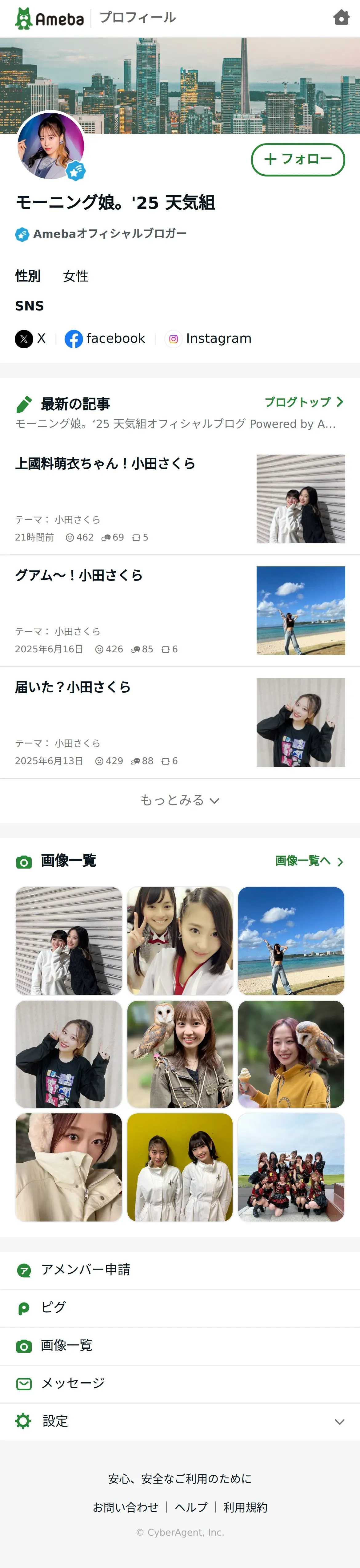Open the ピグ menu row
Image resolution: width=360 pixels, height=1568 pixels.
(x=54, y=1307)
